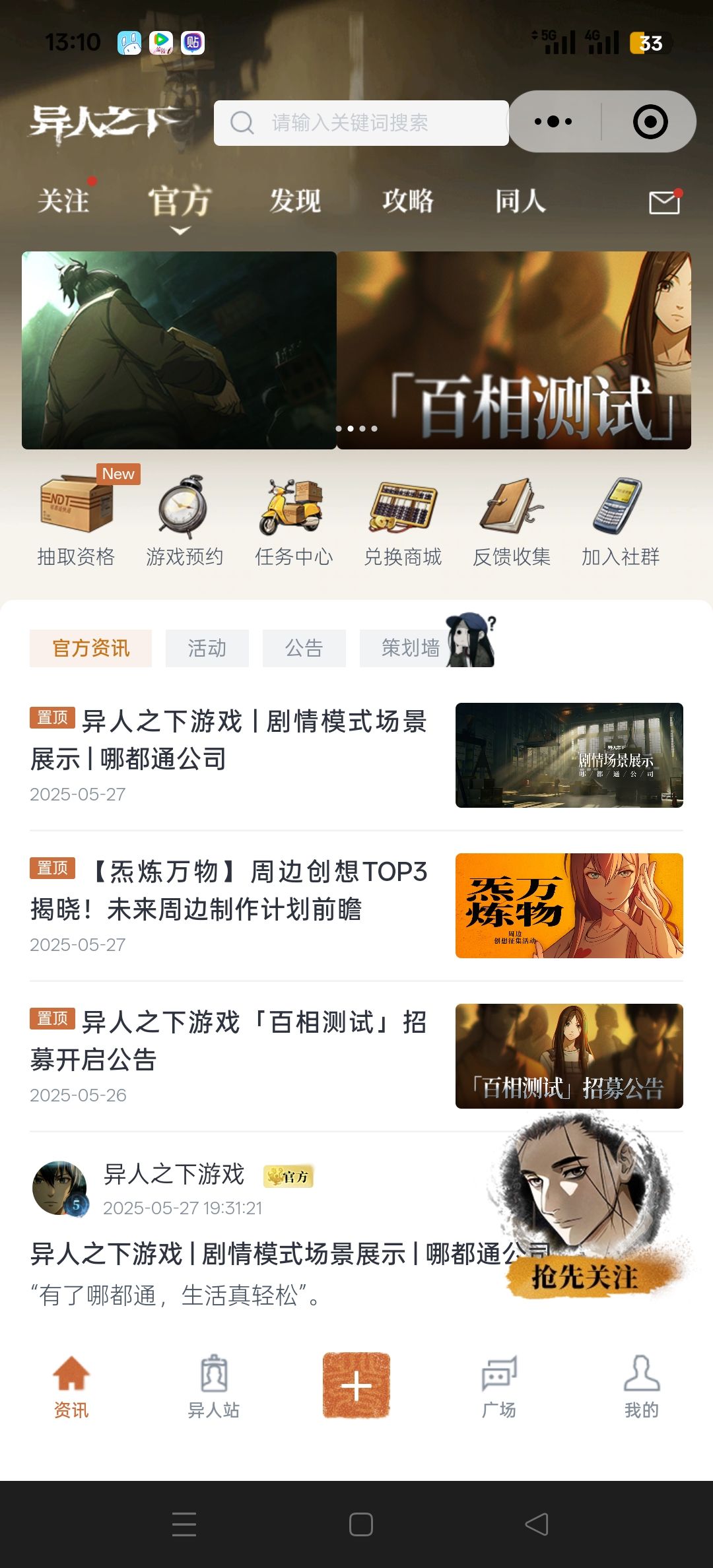The image size is (713, 1568).
Task: Select the 公告 filter chip
Action: [x=304, y=648]
